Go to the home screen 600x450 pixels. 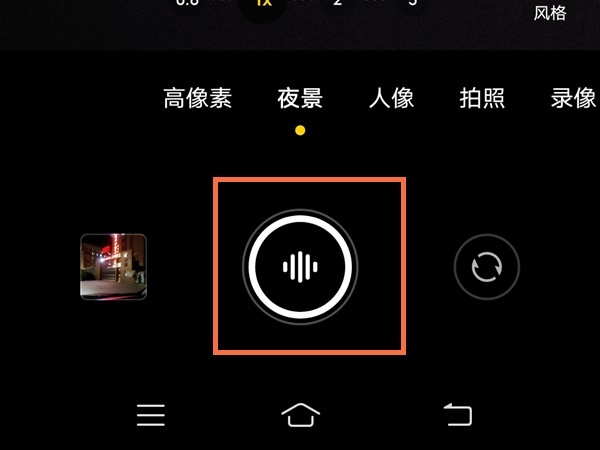pos(300,414)
